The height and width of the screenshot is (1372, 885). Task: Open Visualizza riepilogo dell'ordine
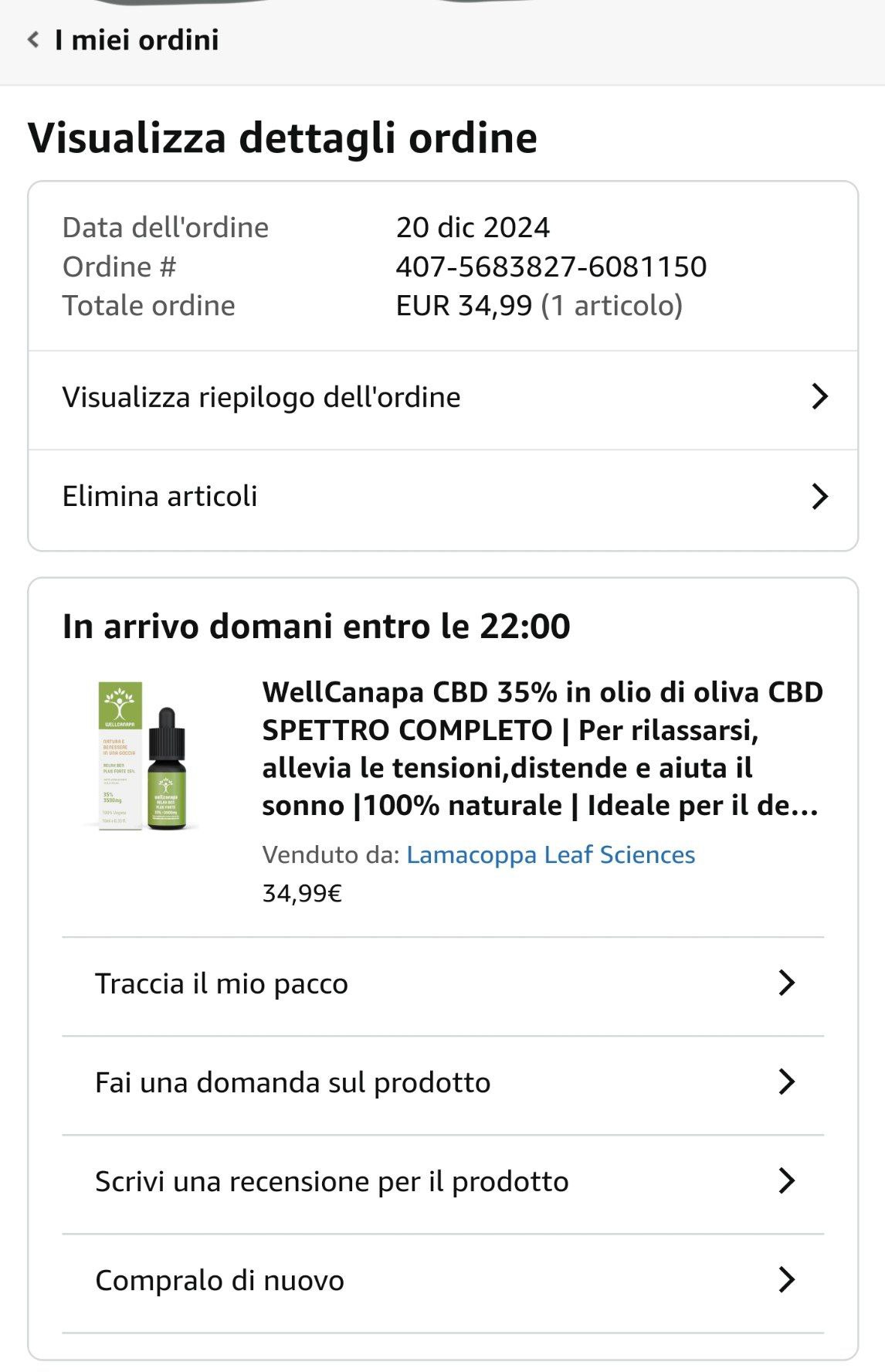442,398
